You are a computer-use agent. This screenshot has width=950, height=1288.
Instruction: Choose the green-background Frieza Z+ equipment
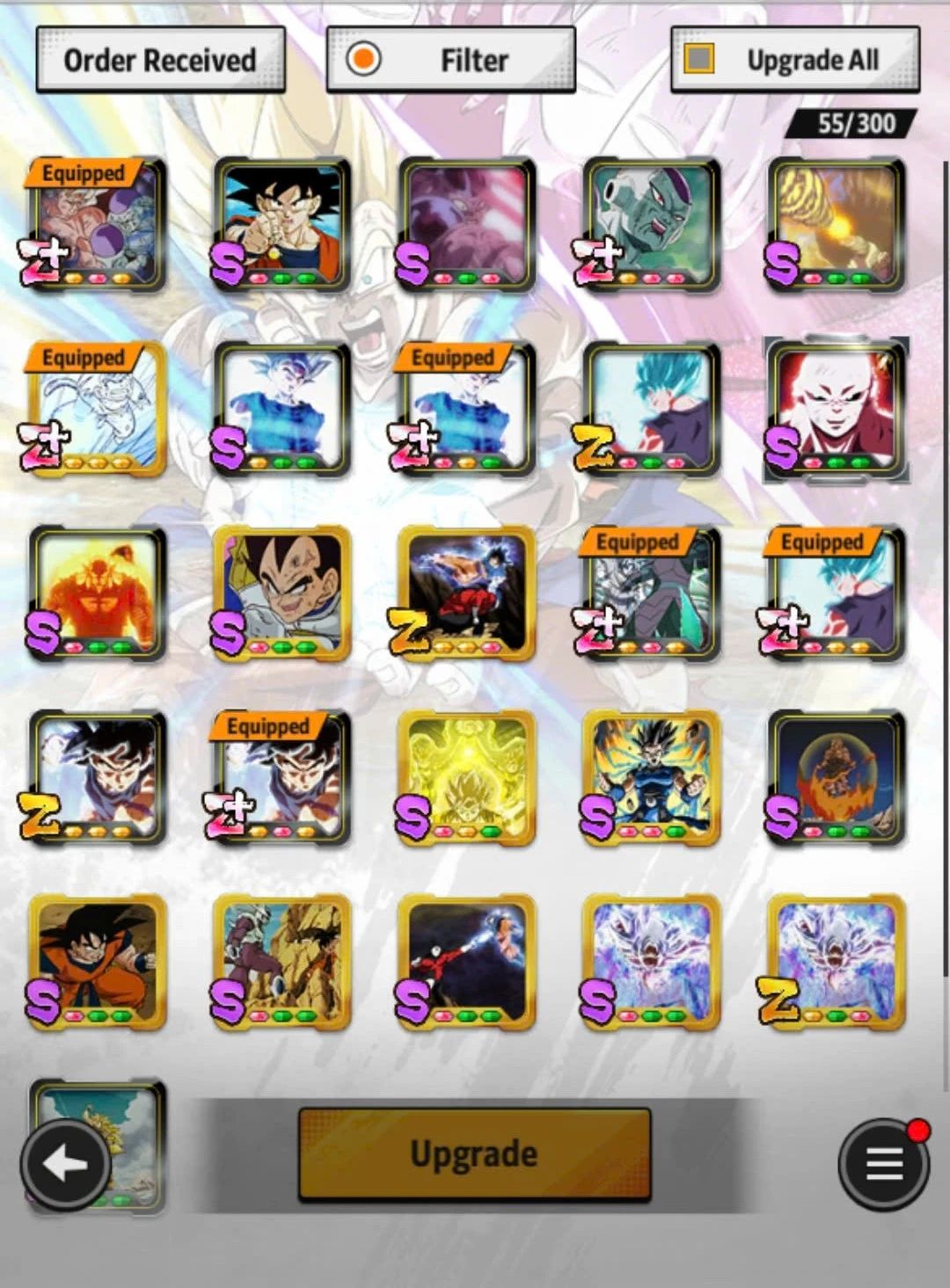pos(651,224)
